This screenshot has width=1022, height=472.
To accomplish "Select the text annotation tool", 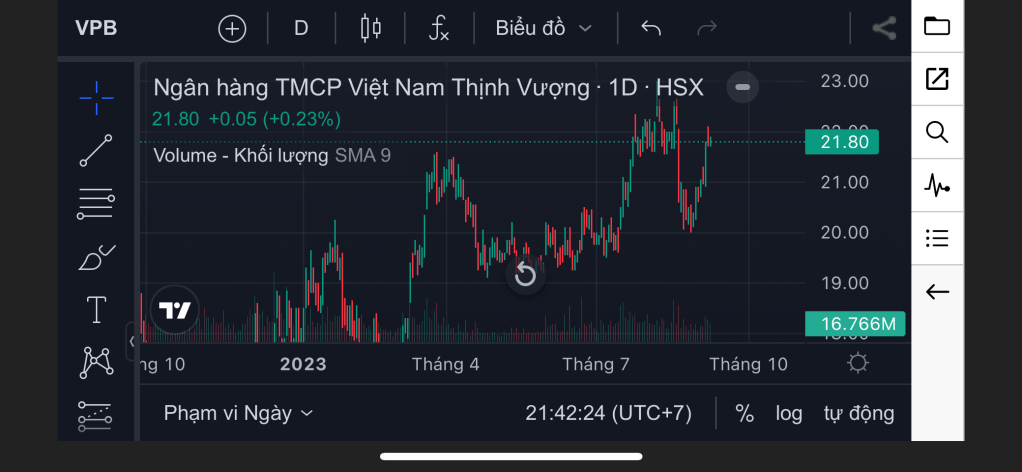I will [96, 310].
